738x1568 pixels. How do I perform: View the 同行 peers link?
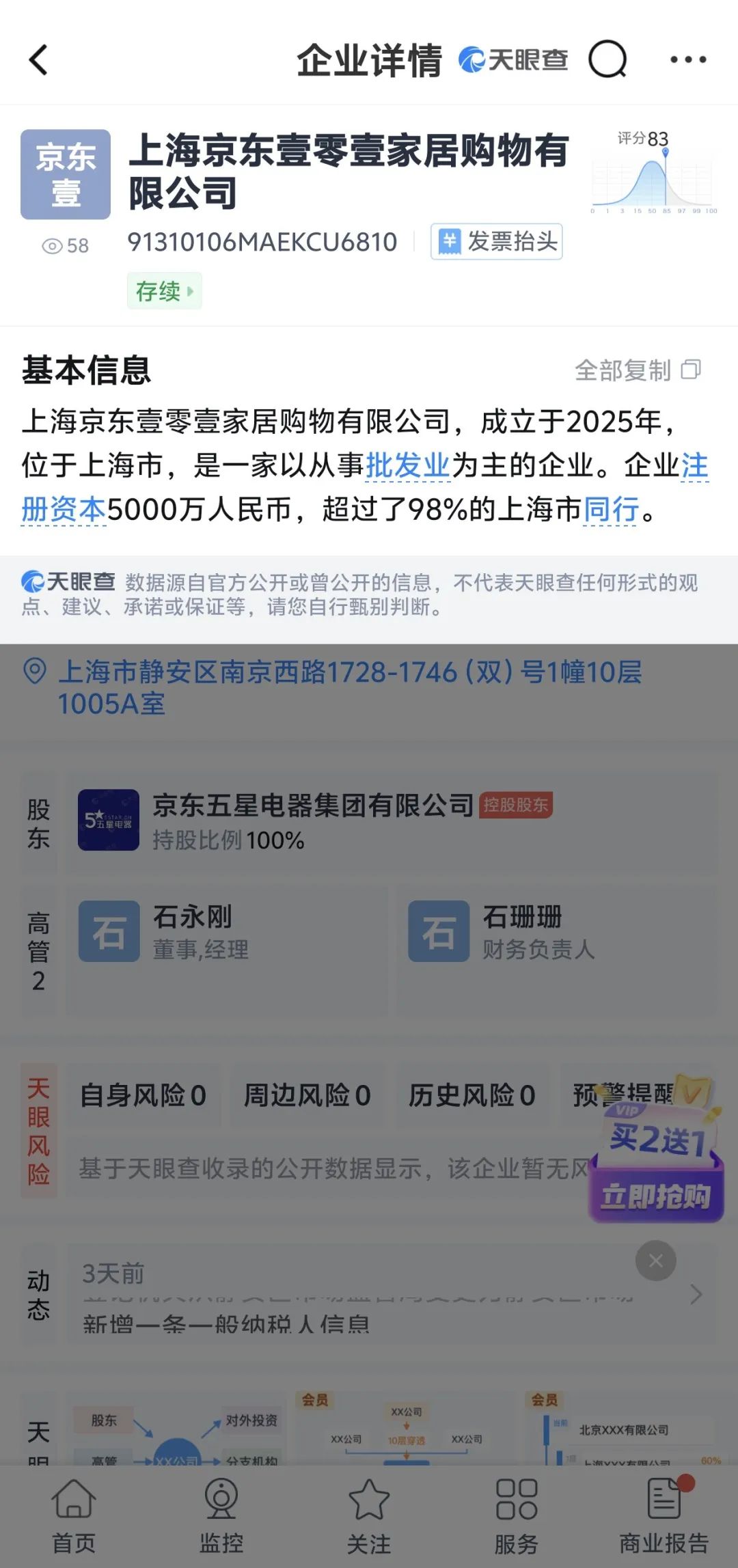click(x=611, y=510)
